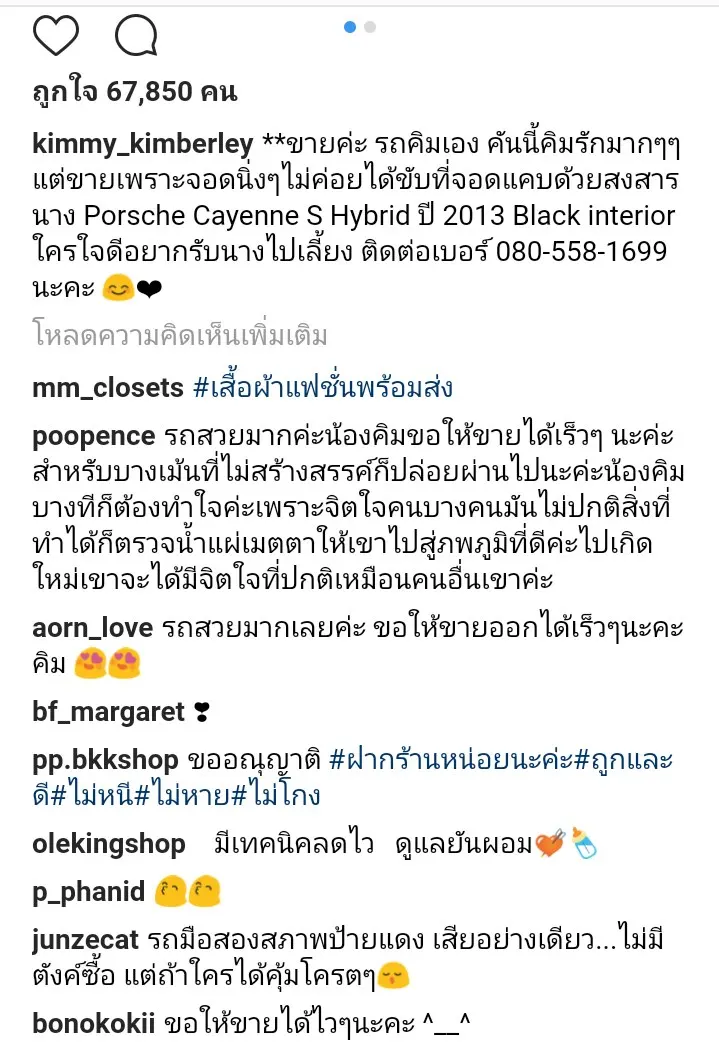View olekingshop's profile
The height and width of the screenshot is (1045, 719).
pos(109,844)
